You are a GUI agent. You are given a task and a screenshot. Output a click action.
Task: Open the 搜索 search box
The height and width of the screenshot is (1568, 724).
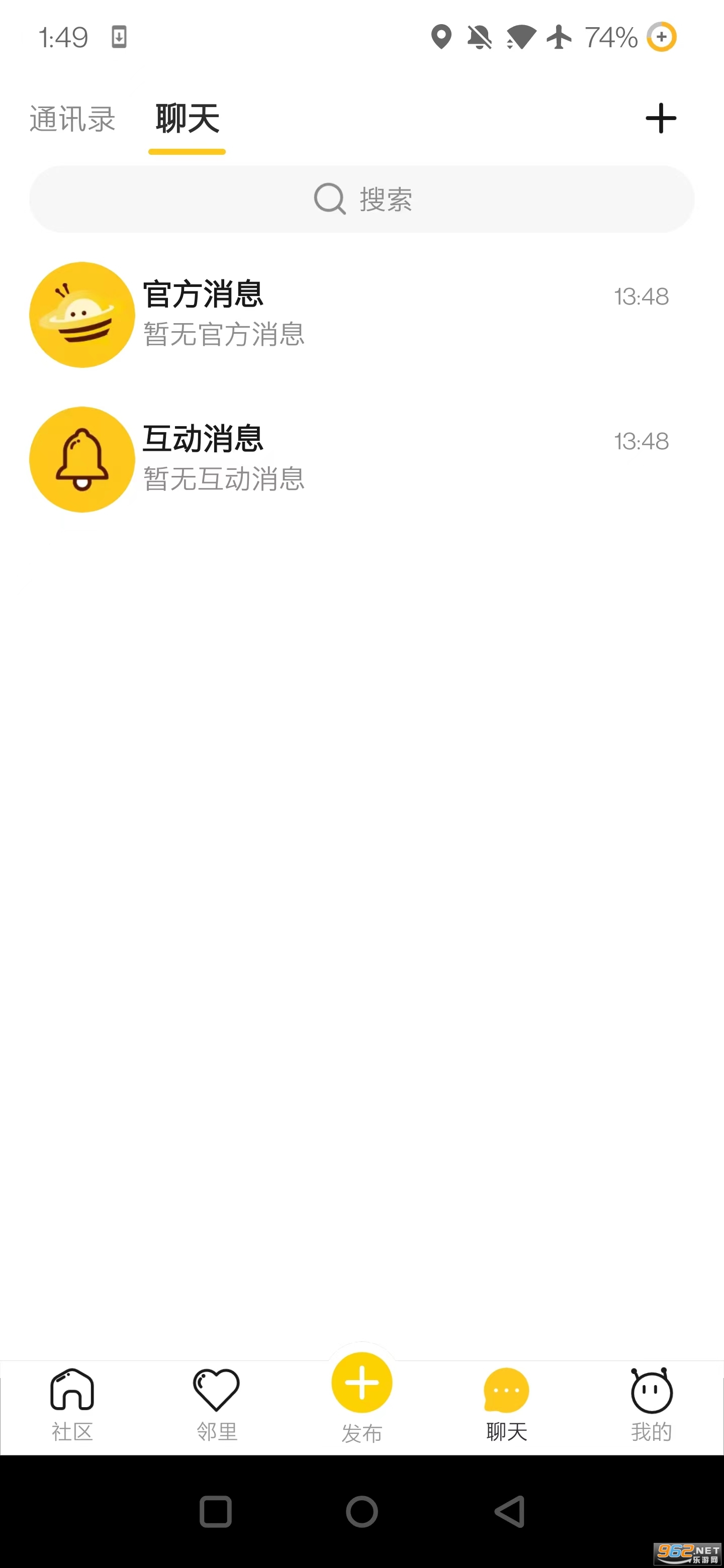[x=361, y=199]
